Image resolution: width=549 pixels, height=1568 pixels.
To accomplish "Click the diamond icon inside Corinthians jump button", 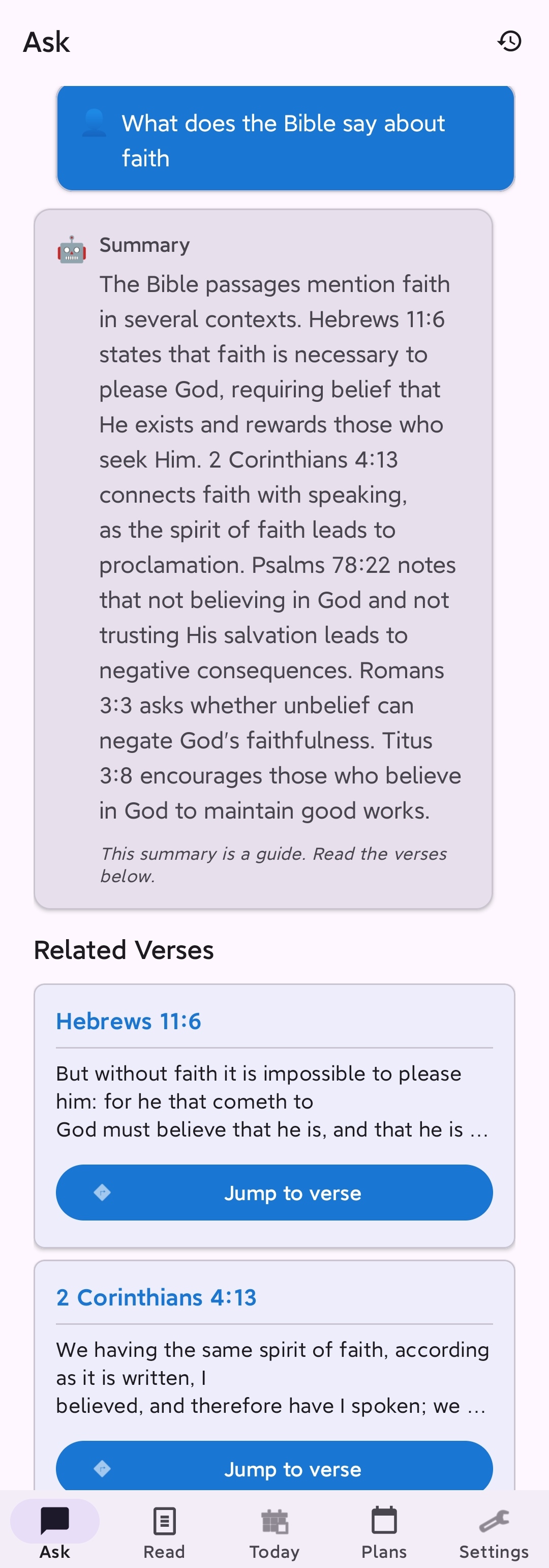I will (103, 1468).
